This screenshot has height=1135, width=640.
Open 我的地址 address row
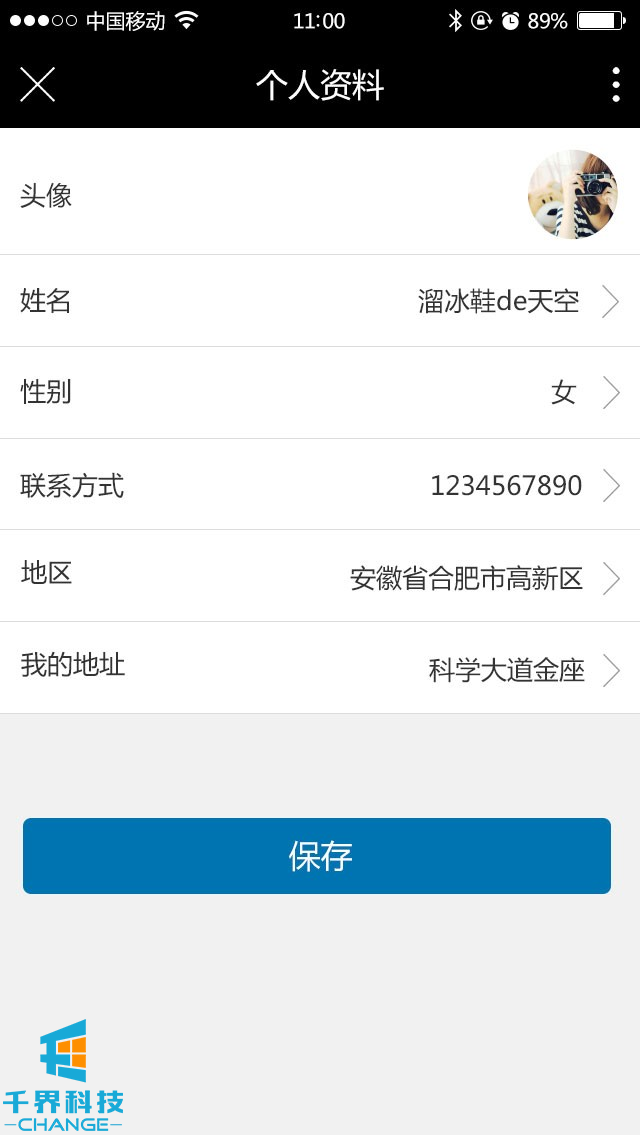click(320, 668)
